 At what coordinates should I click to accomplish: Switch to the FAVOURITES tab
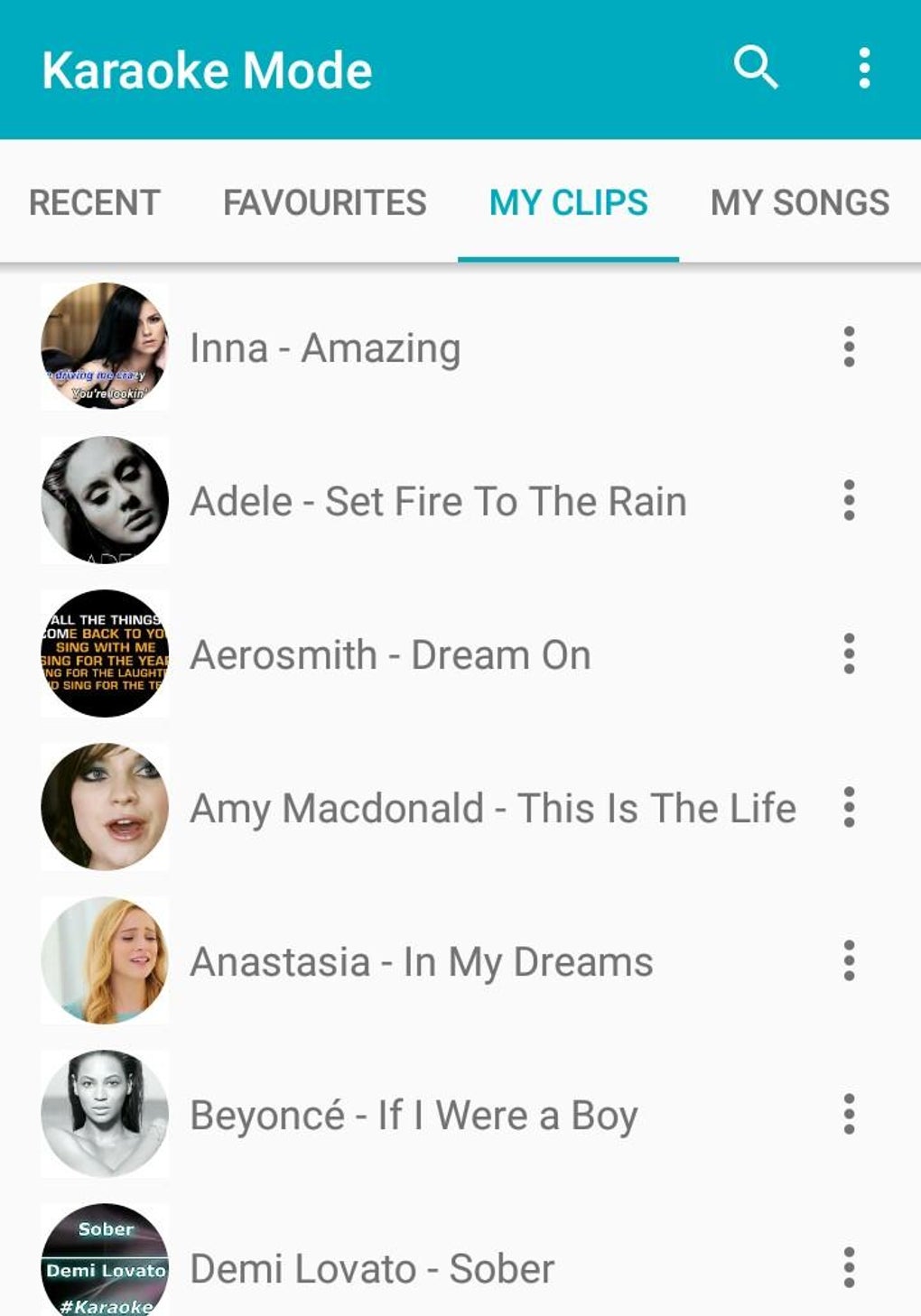pyautogui.click(x=325, y=202)
